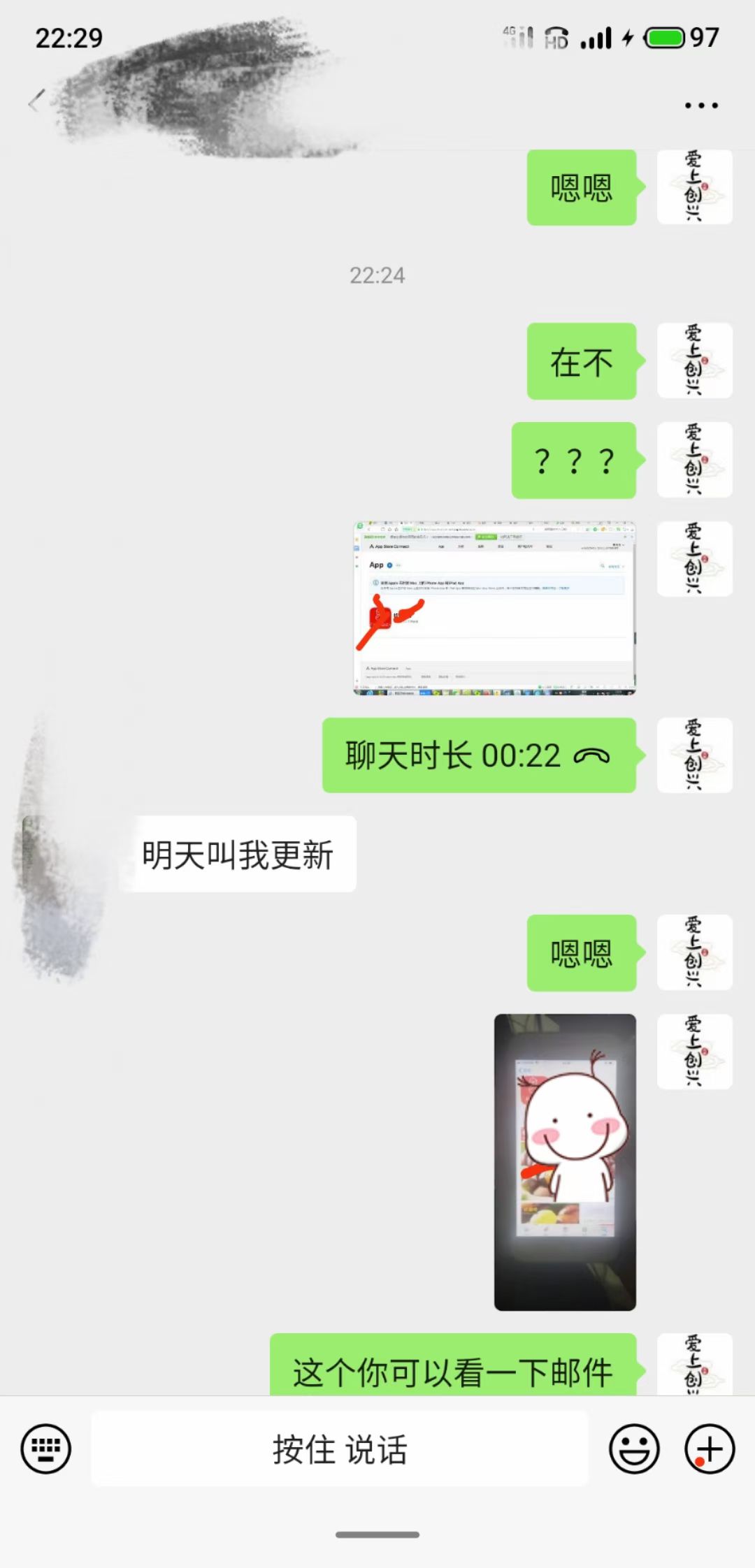Hold the 按住 说话 voice button

(x=340, y=1449)
